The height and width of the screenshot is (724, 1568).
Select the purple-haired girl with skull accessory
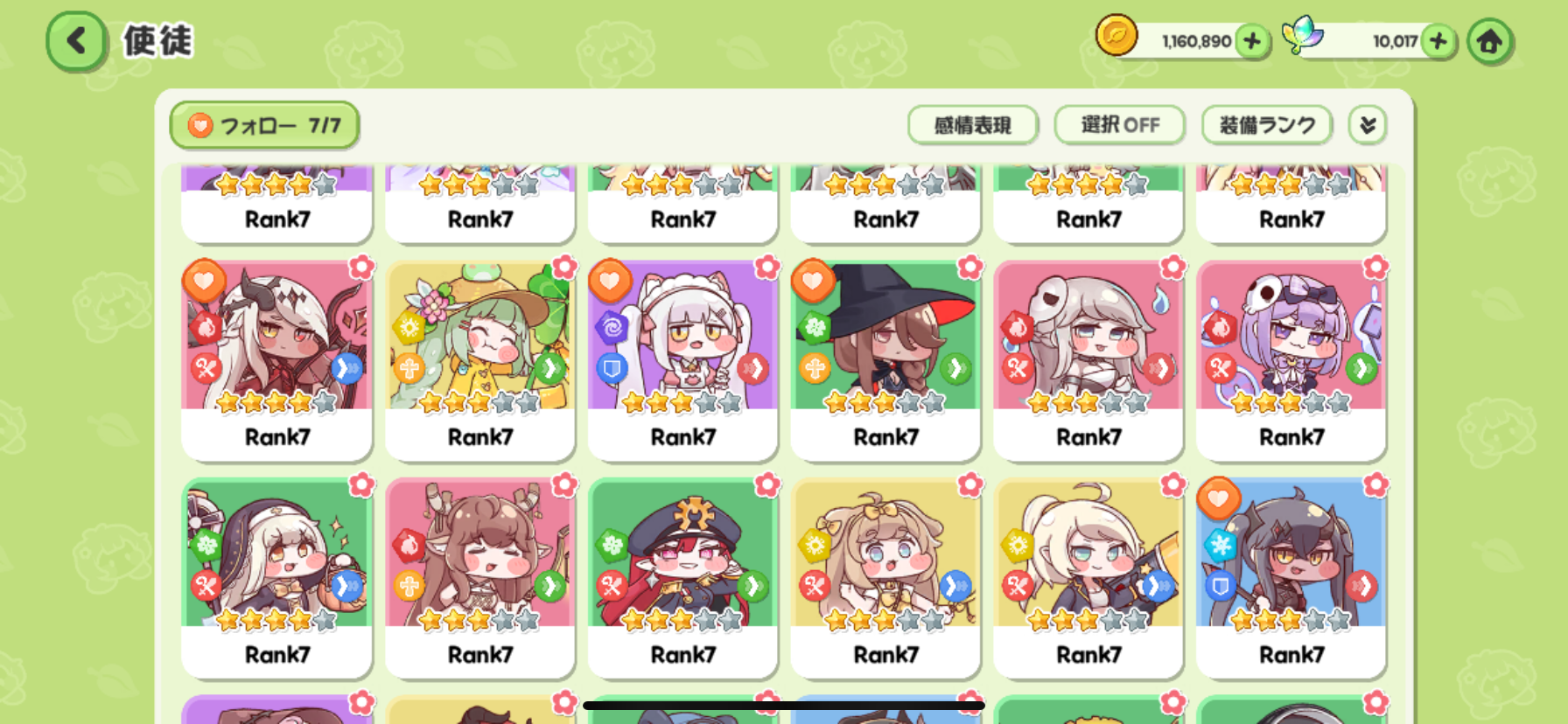1291,359
